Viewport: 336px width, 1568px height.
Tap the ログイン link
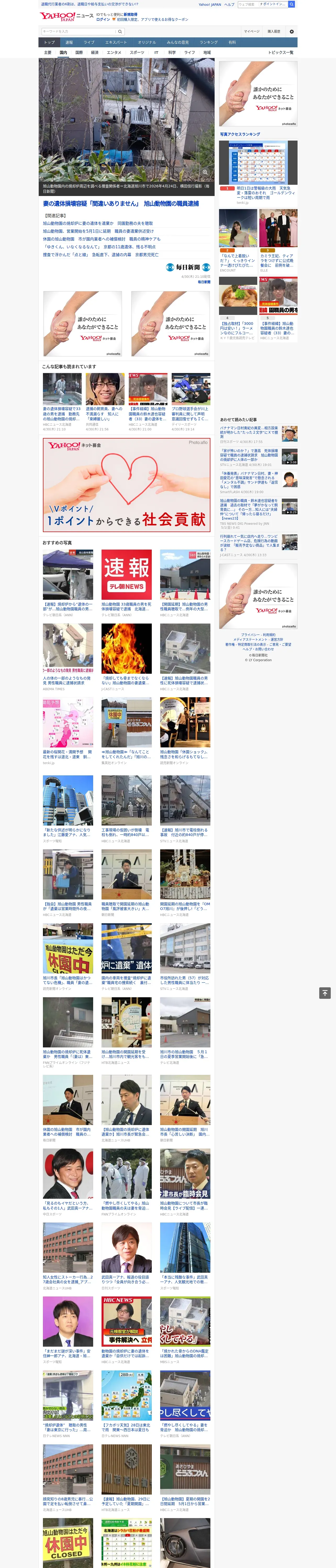103,20
